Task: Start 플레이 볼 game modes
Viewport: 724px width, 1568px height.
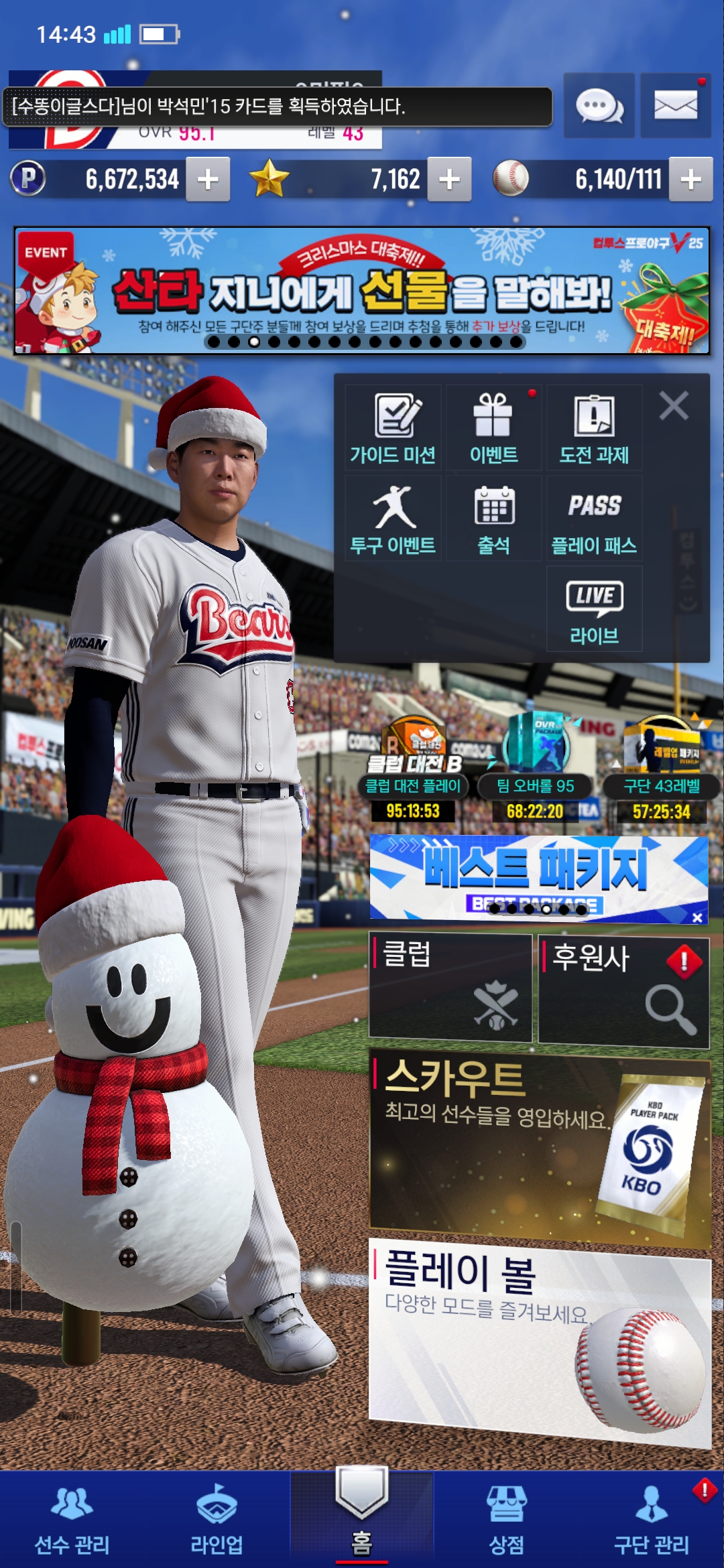Action: [x=540, y=1340]
